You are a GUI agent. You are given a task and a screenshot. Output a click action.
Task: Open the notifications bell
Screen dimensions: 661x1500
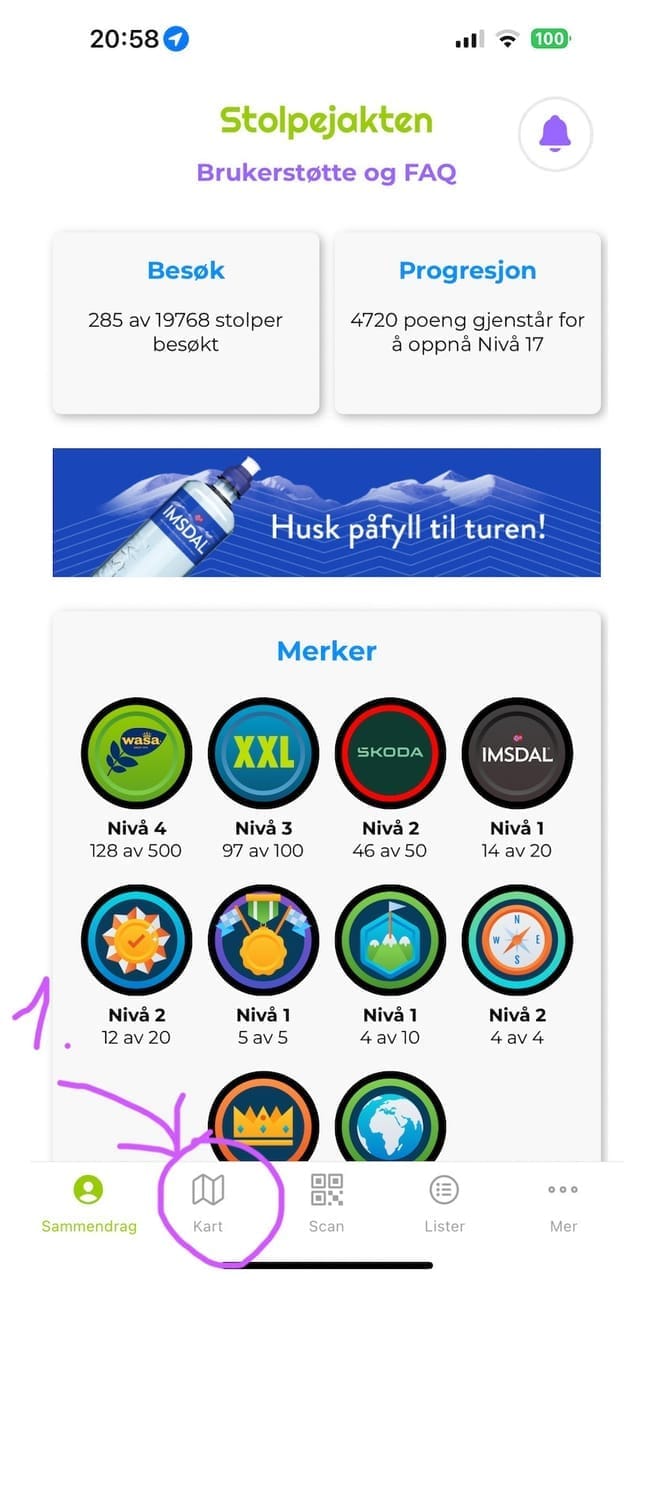555,134
